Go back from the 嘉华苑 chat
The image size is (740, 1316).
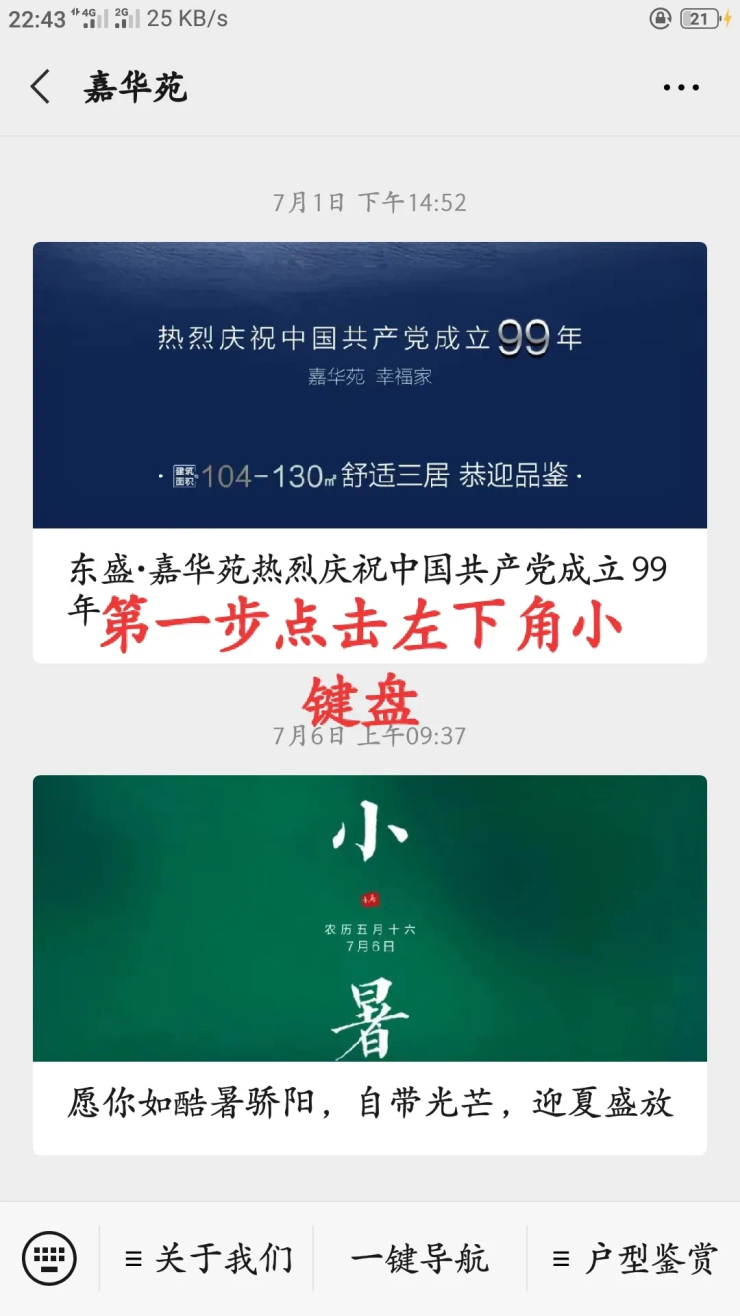(x=40, y=88)
